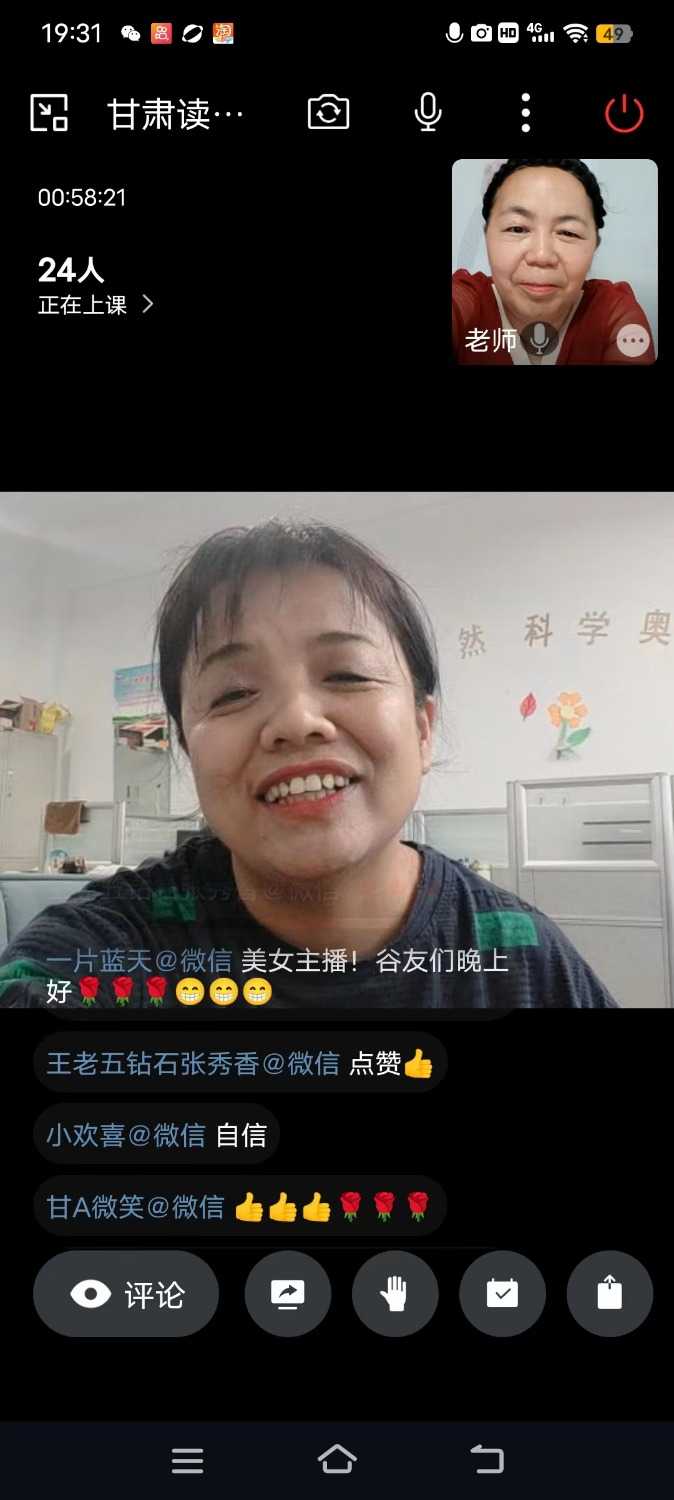
Task: Go back with the system back button
Action: pyautogui.click(x=487, y=1460)
